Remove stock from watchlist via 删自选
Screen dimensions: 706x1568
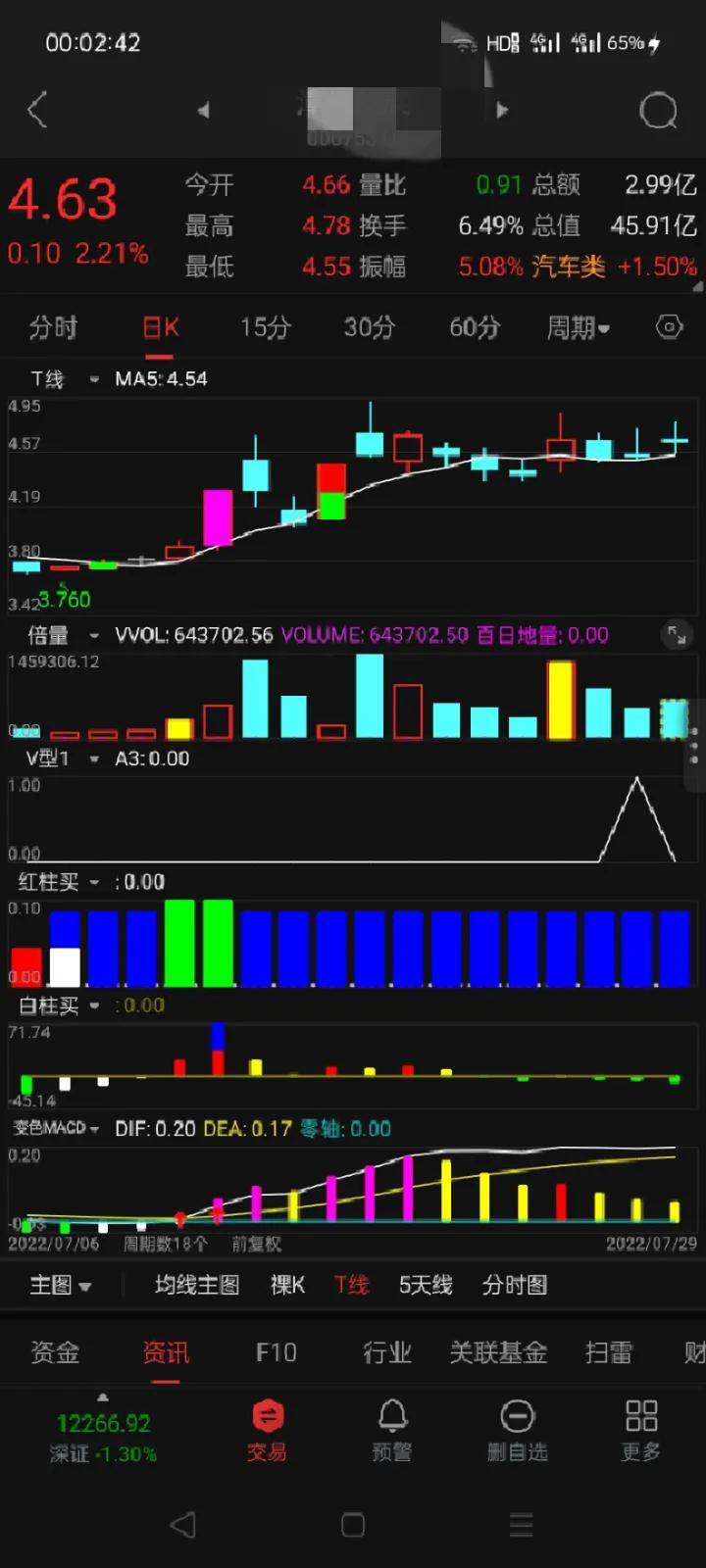coord(517,1430)
